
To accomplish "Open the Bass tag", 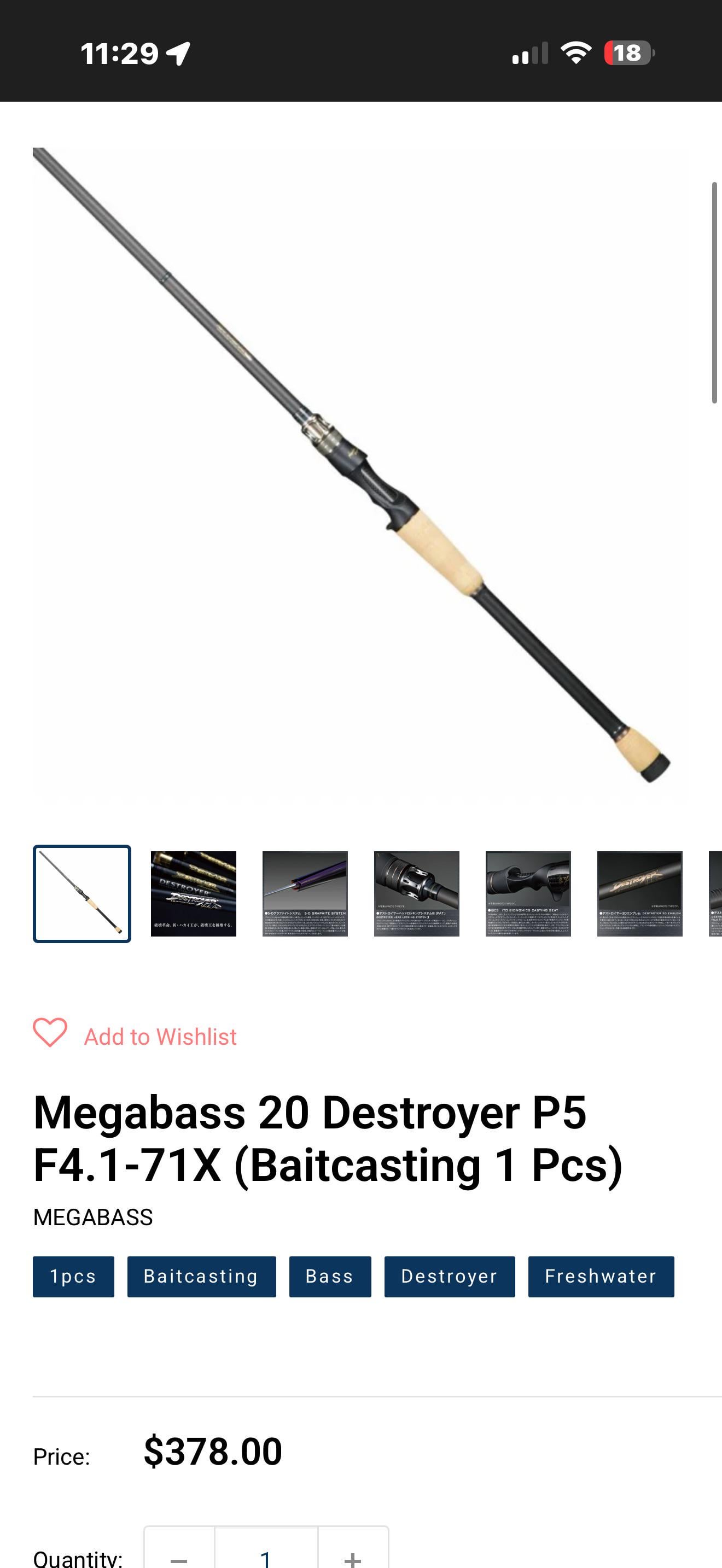I will pos(330,1277).
